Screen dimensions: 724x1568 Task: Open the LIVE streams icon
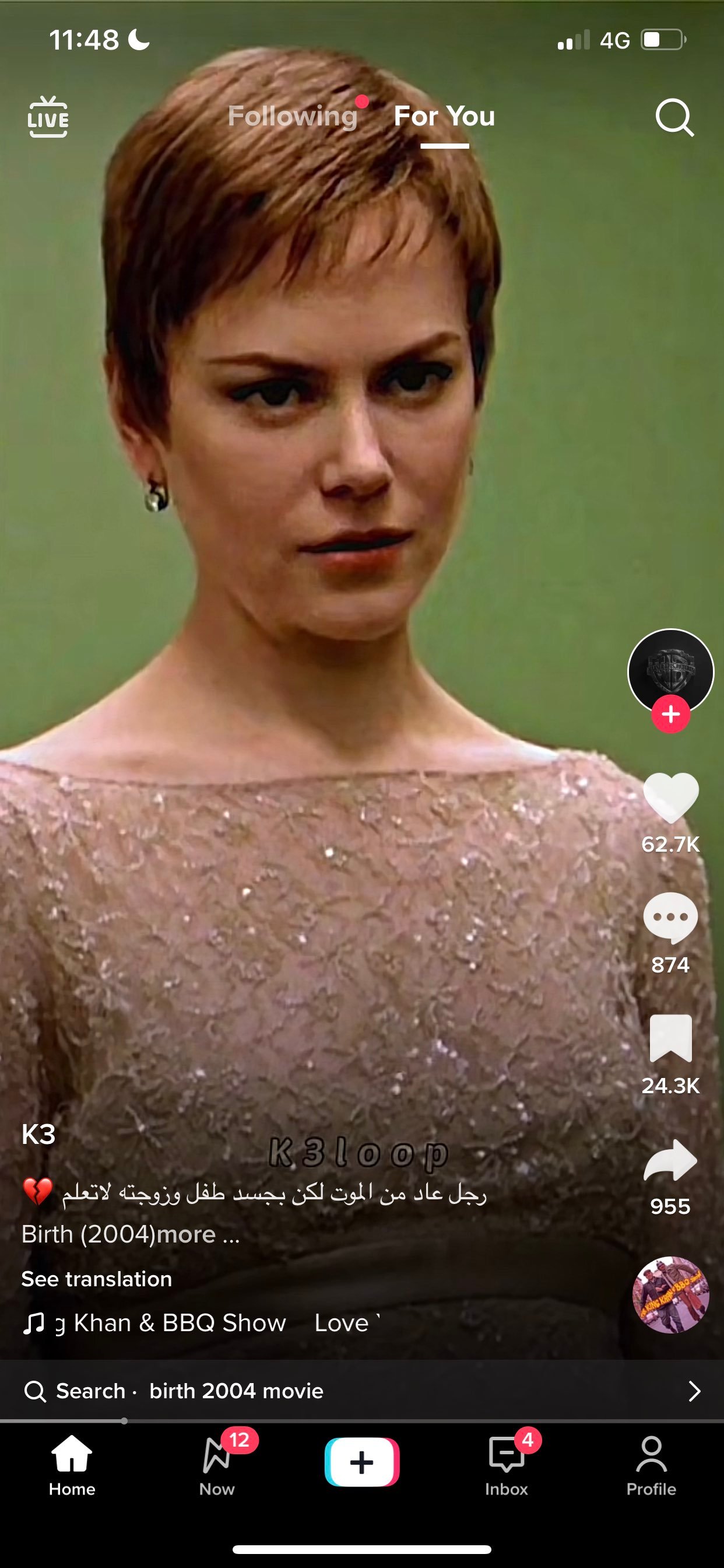[x=48, y=116]
